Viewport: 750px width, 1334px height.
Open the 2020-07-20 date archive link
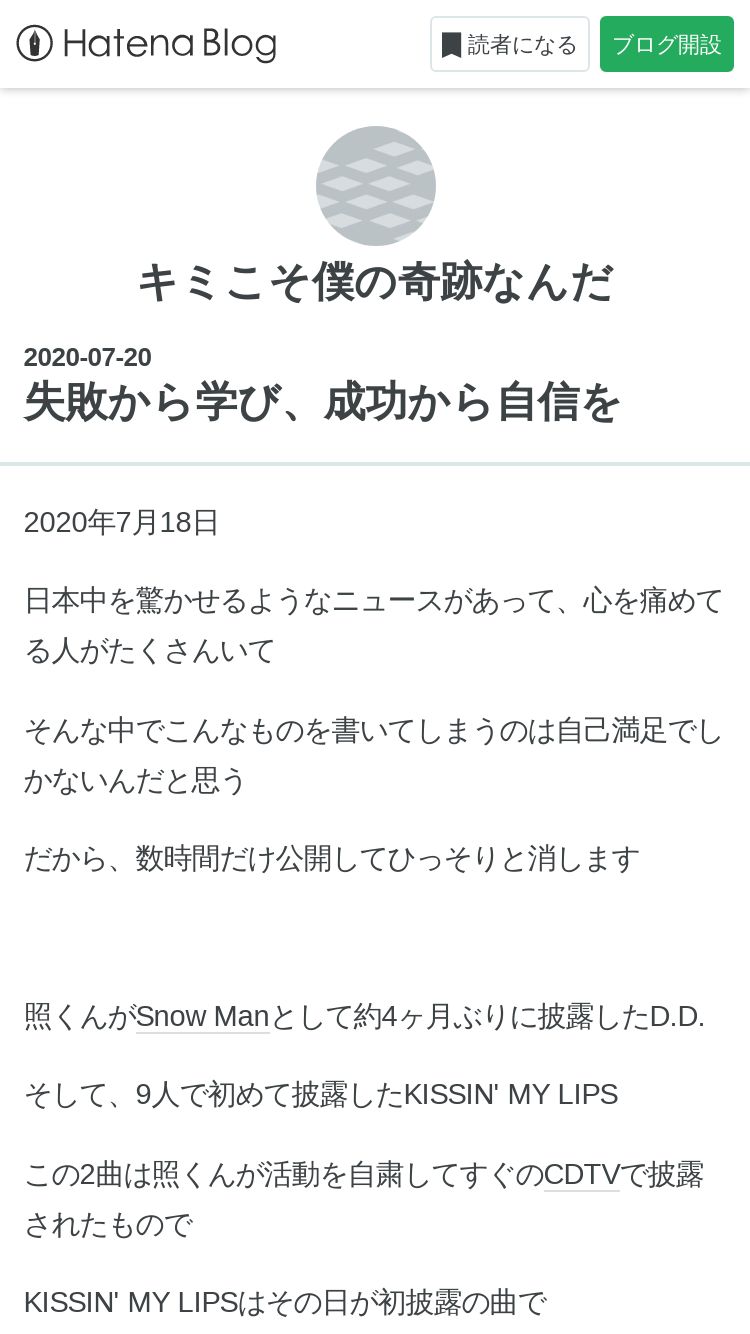[x=88, y=357]
